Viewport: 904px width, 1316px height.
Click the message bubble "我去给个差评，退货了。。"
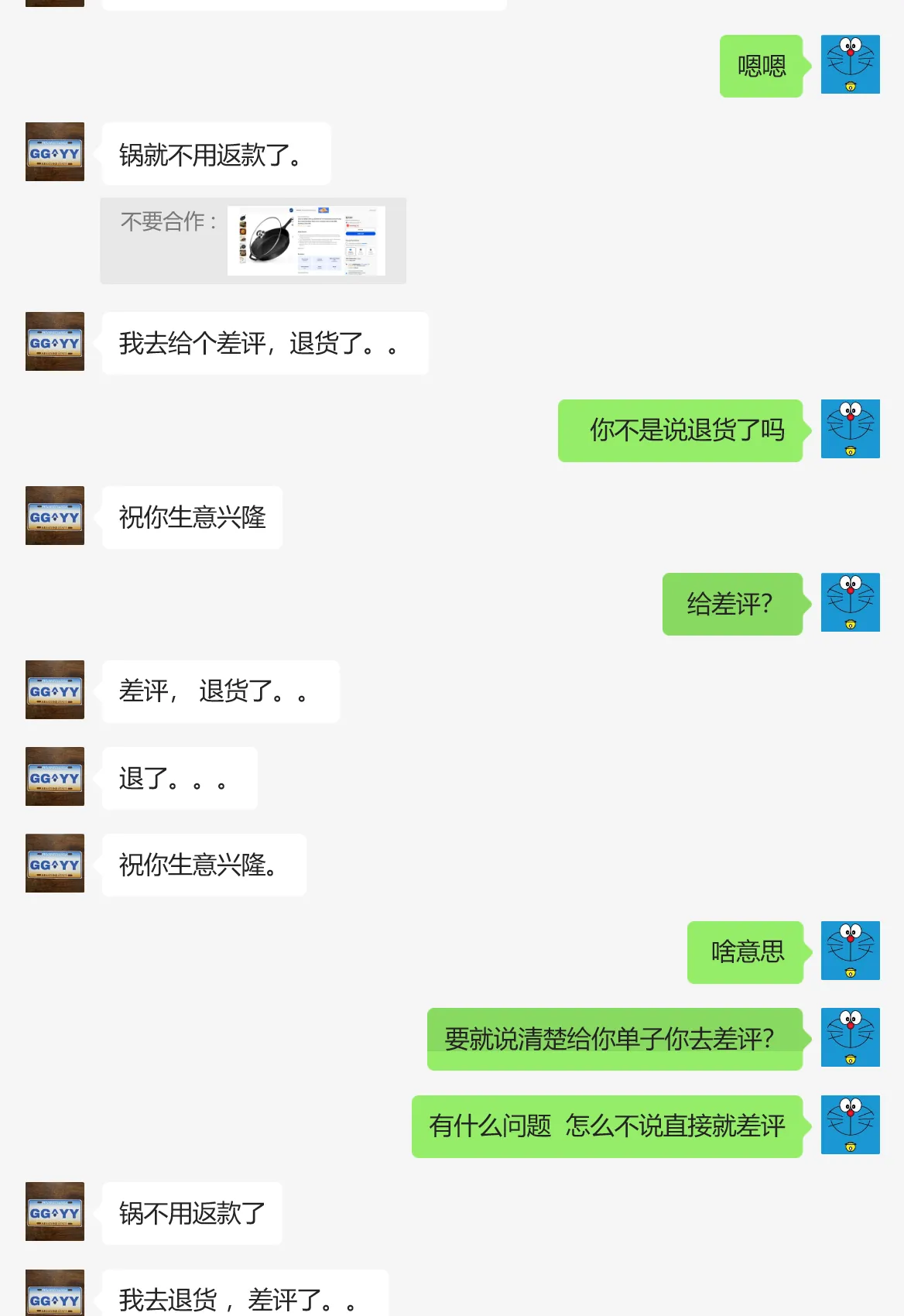pos(264,343)
